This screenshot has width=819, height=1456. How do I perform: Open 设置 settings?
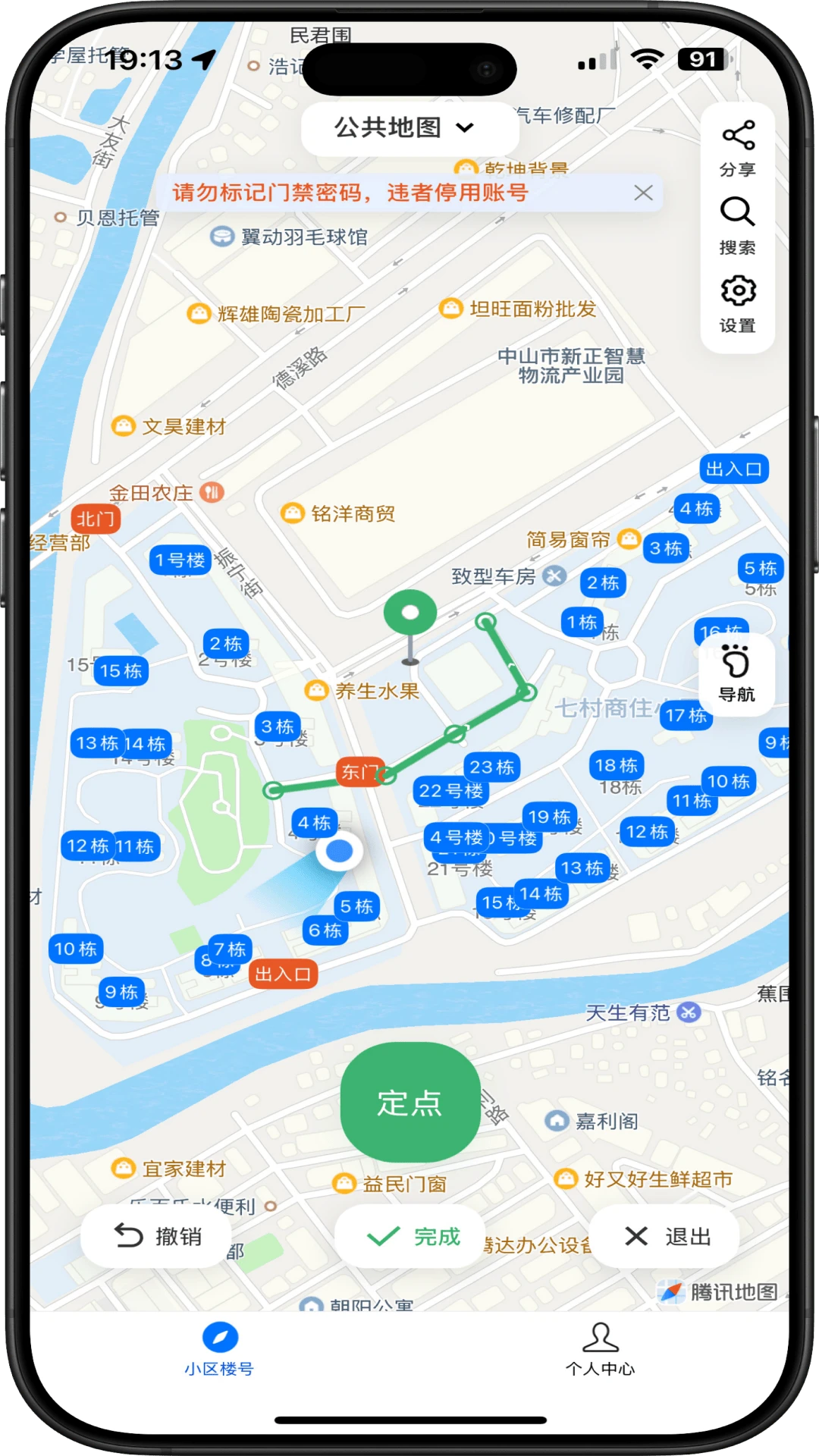click(737, 303)
